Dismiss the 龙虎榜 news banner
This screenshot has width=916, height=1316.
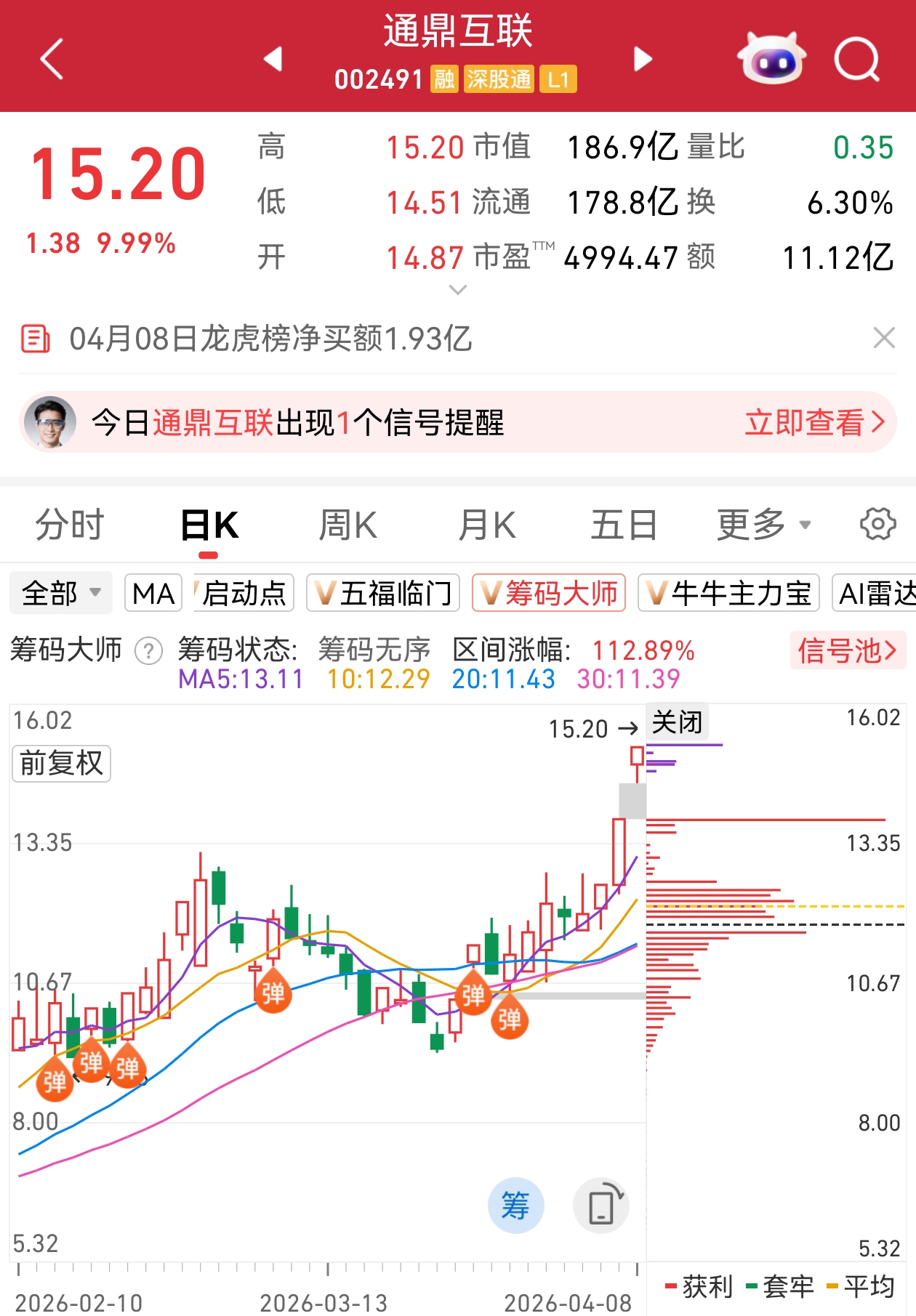[x=883, y=338]
